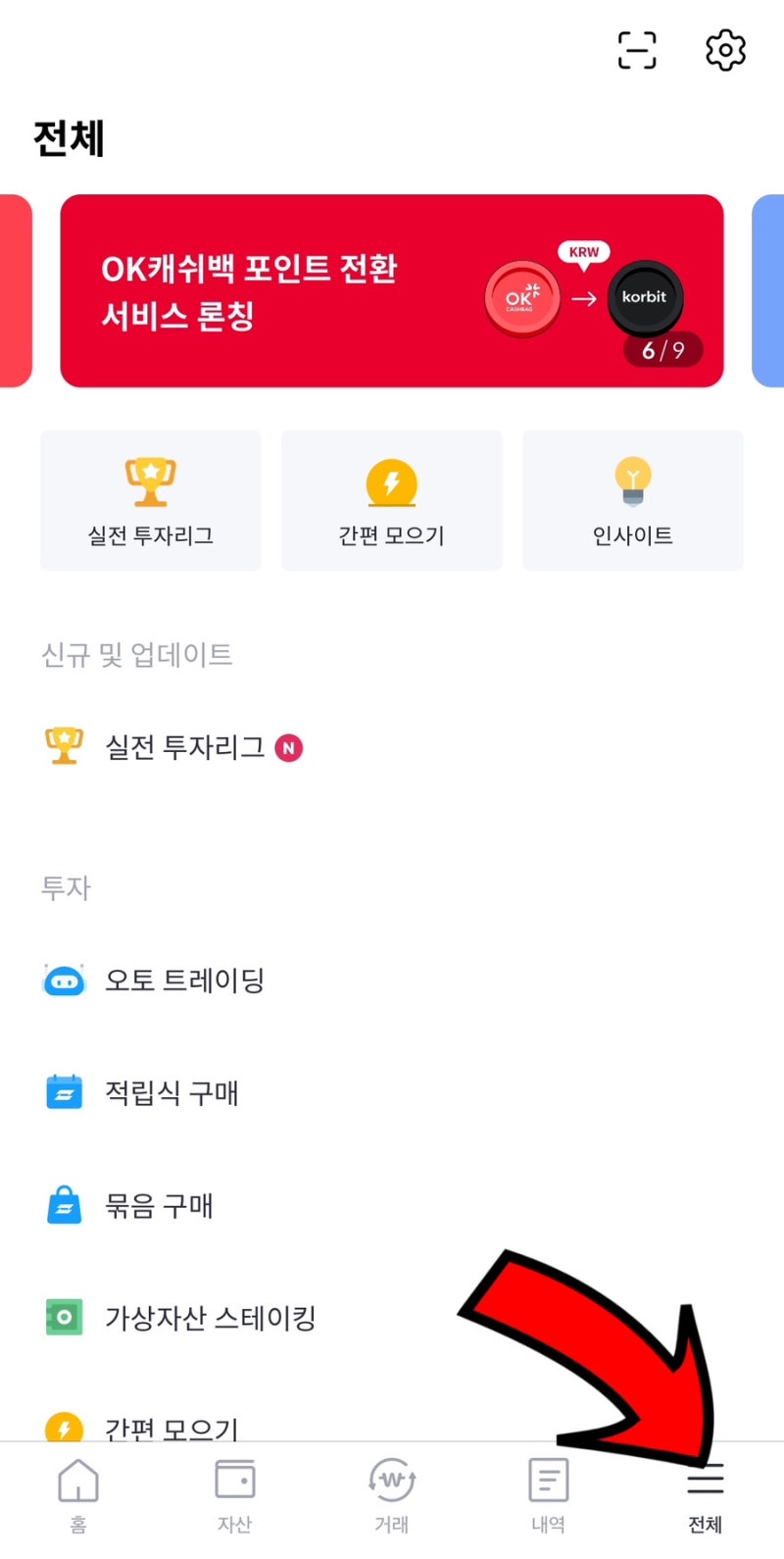The width and height of the screenshot is (784, 1559).
Task: Select the 오토 트레이딩 robot icon
Action: tap(64, 979)
